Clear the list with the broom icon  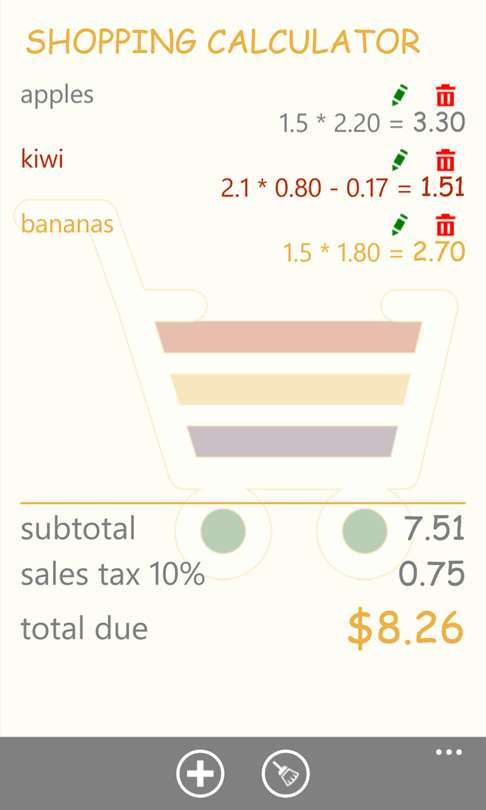286,774
